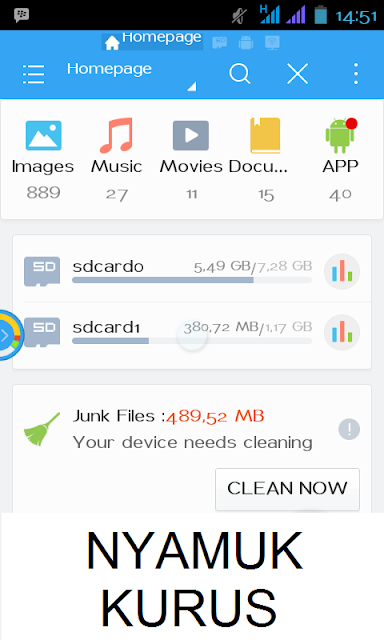Open the Movies category
Screen dimensions: 384x640
tap(191, 159)
